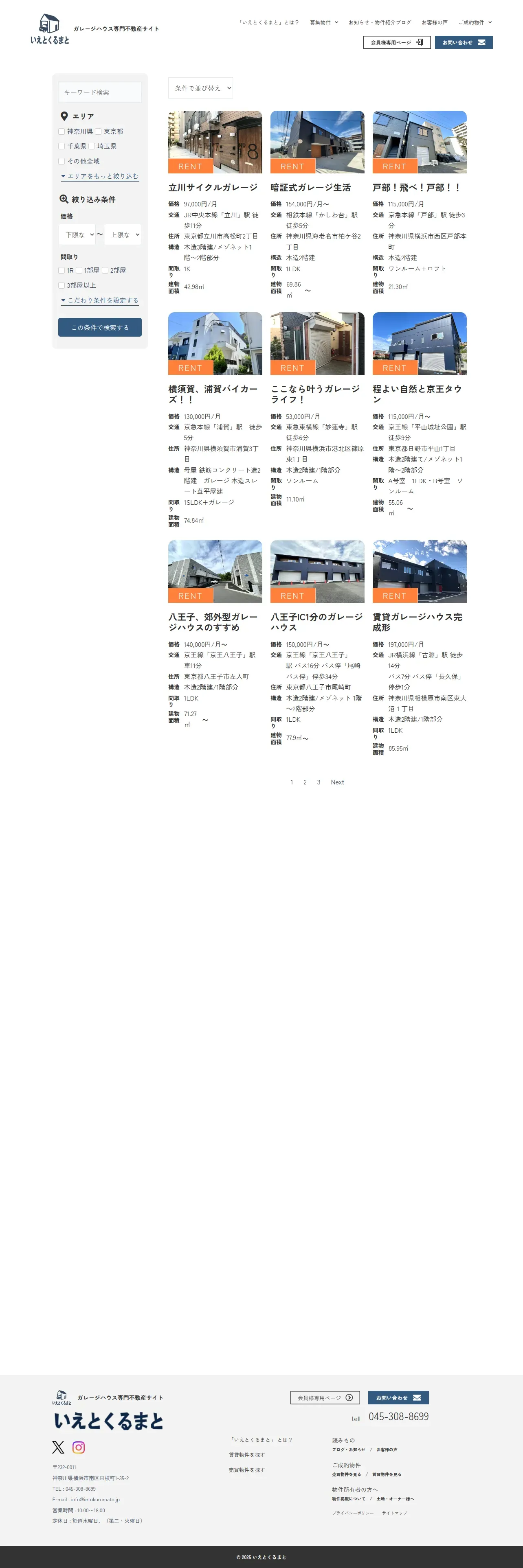The image size is (523, 1568).
Task: Tap the header お問い合わせ button
Action: (x=464, y=43)
